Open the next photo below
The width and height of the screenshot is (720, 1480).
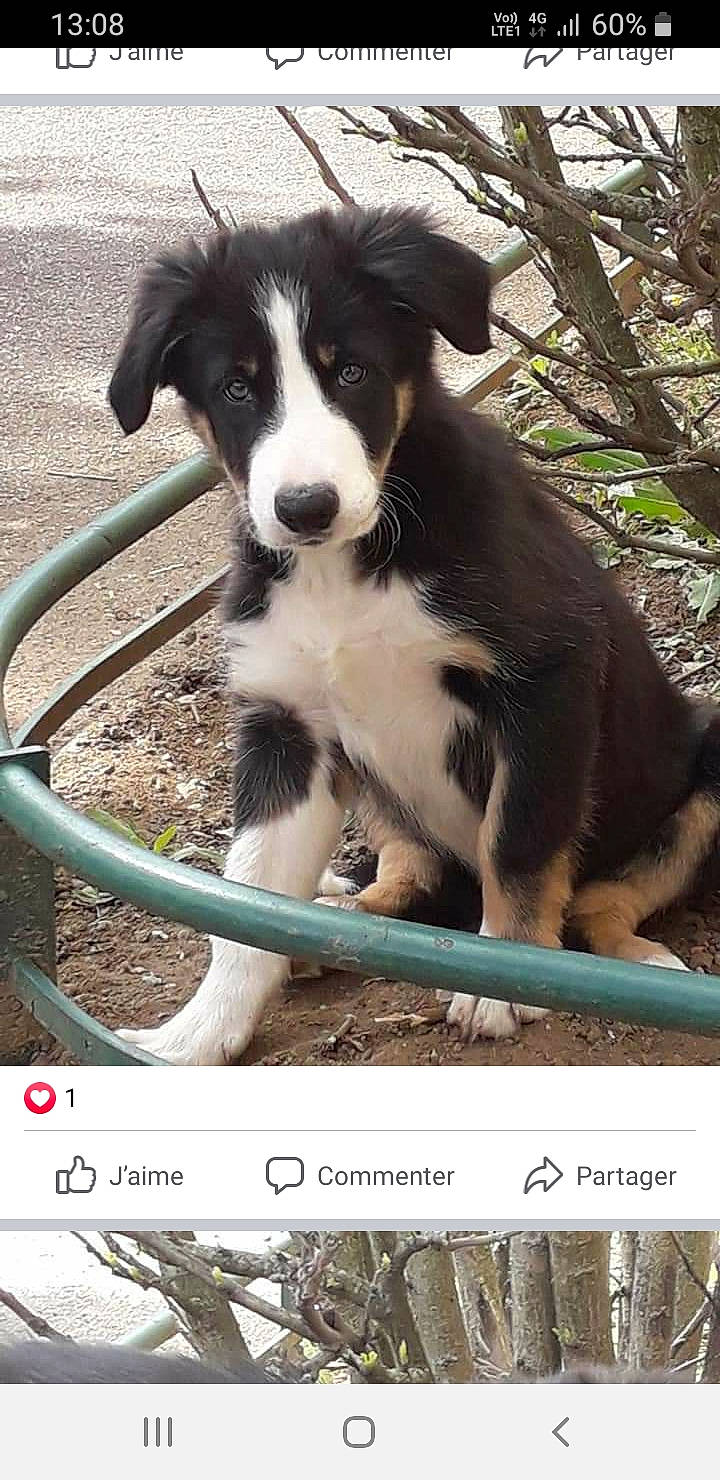click(360, 1306)
